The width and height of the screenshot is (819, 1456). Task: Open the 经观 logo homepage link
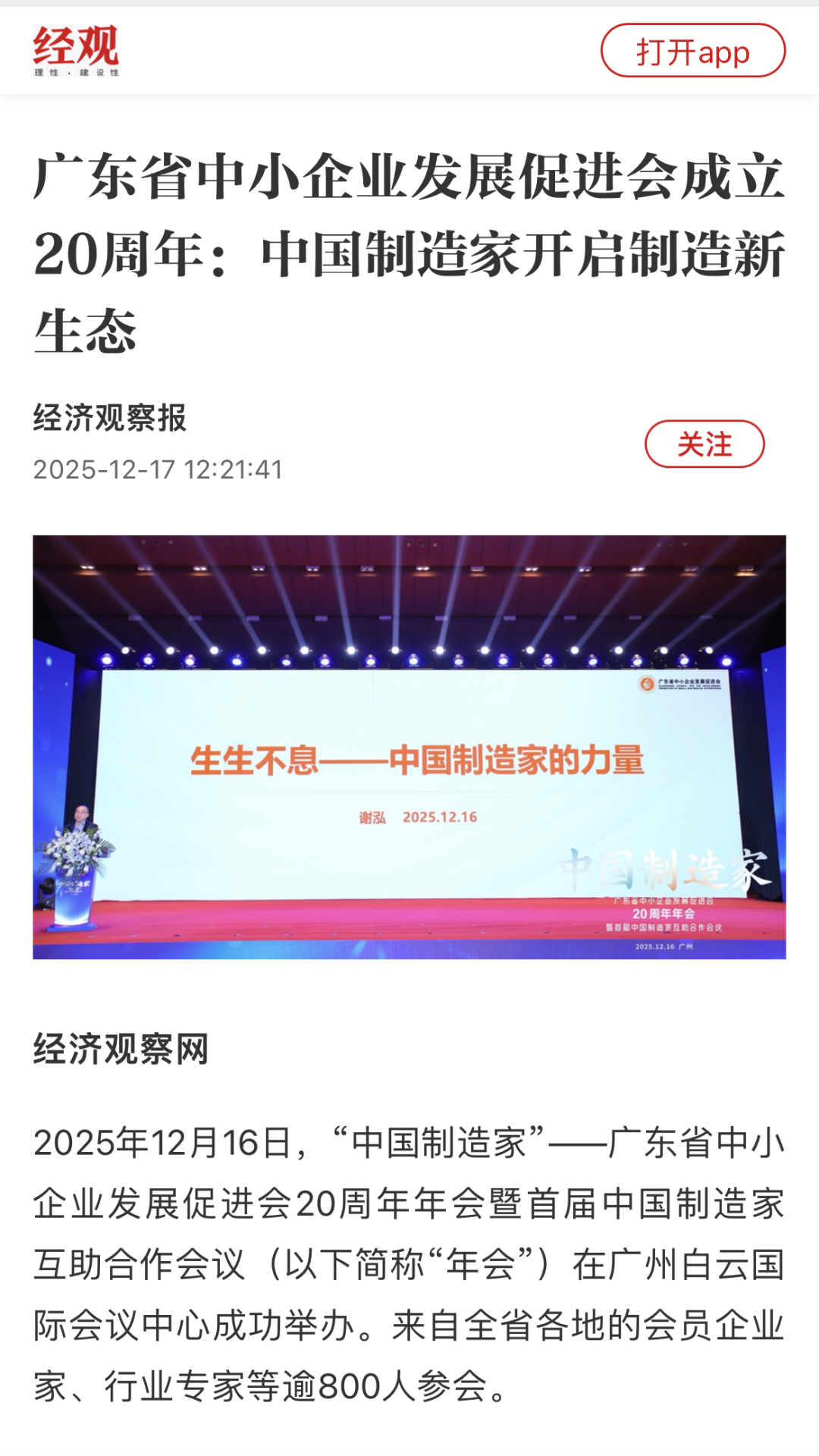click(76, 50)
